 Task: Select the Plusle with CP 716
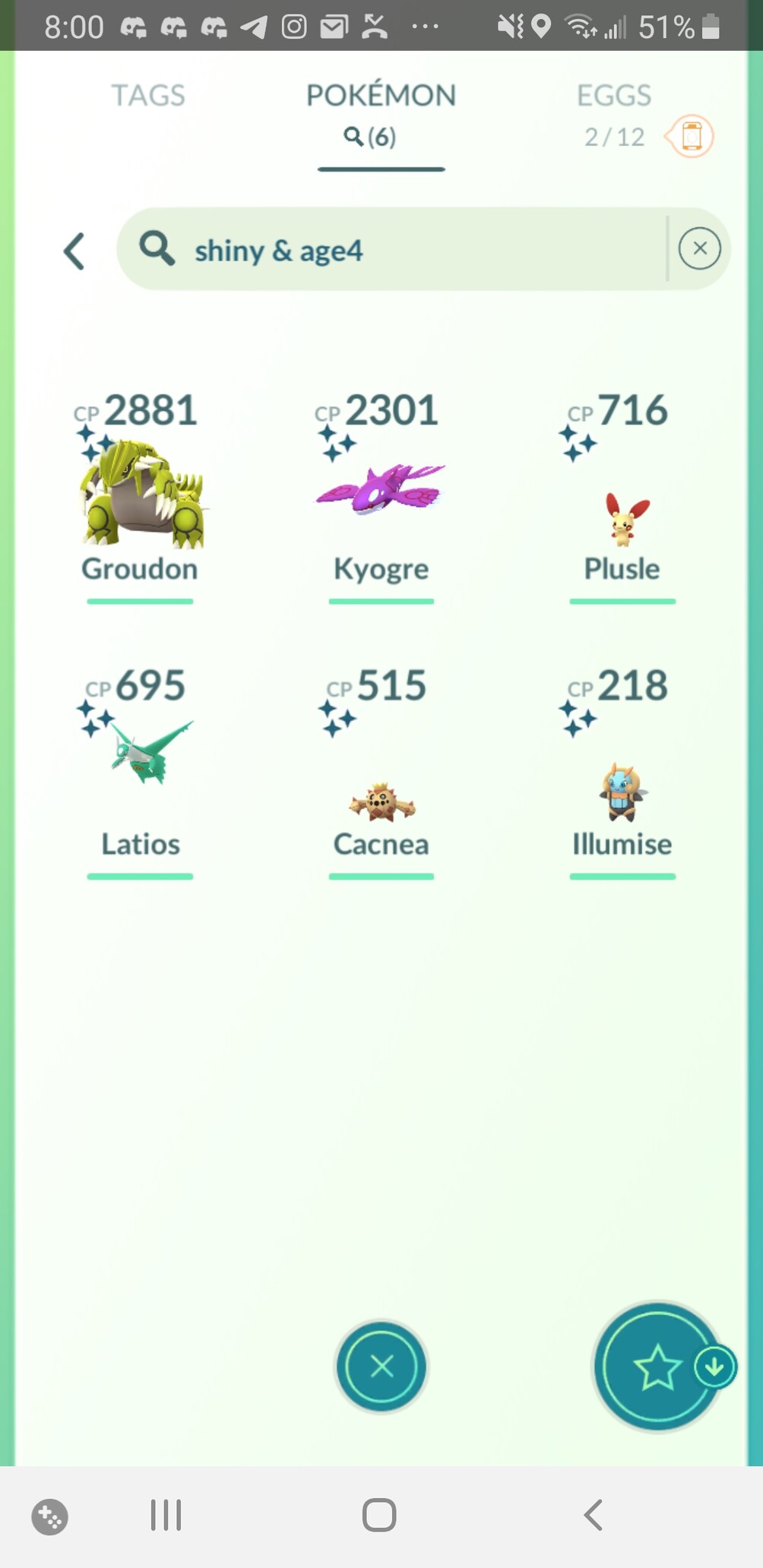point(622,517)
